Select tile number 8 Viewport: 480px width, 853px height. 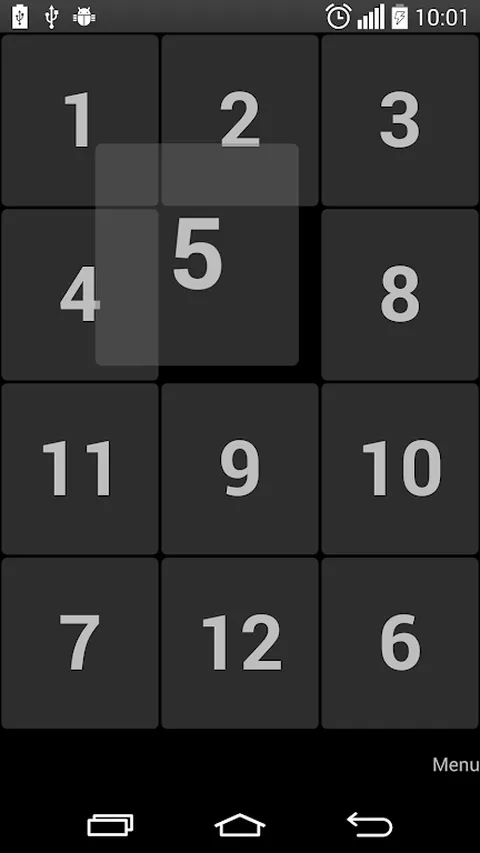click(400, 294)
